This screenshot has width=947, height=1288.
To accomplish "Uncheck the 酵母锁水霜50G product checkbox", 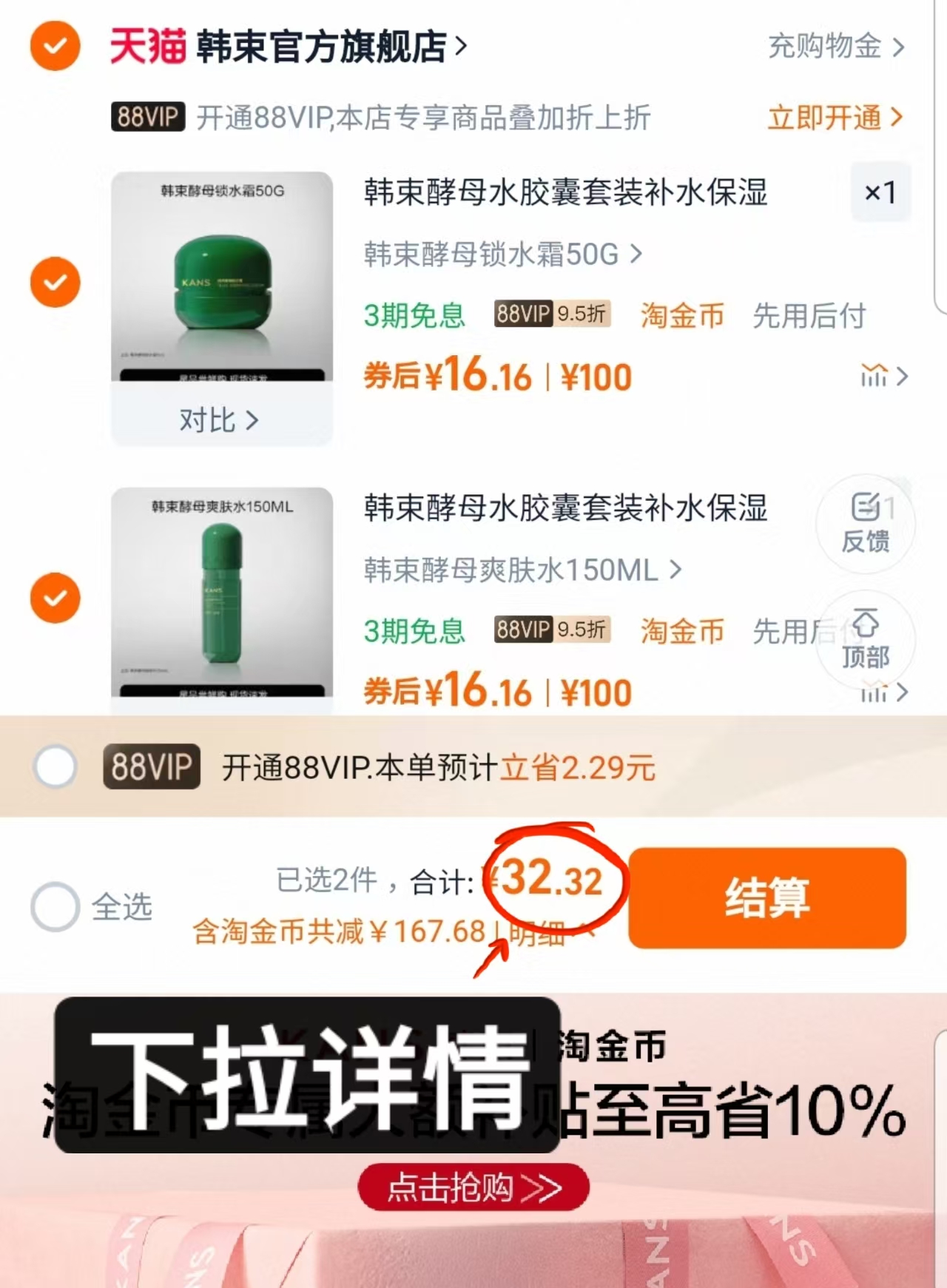I will [x=55, y=282].
